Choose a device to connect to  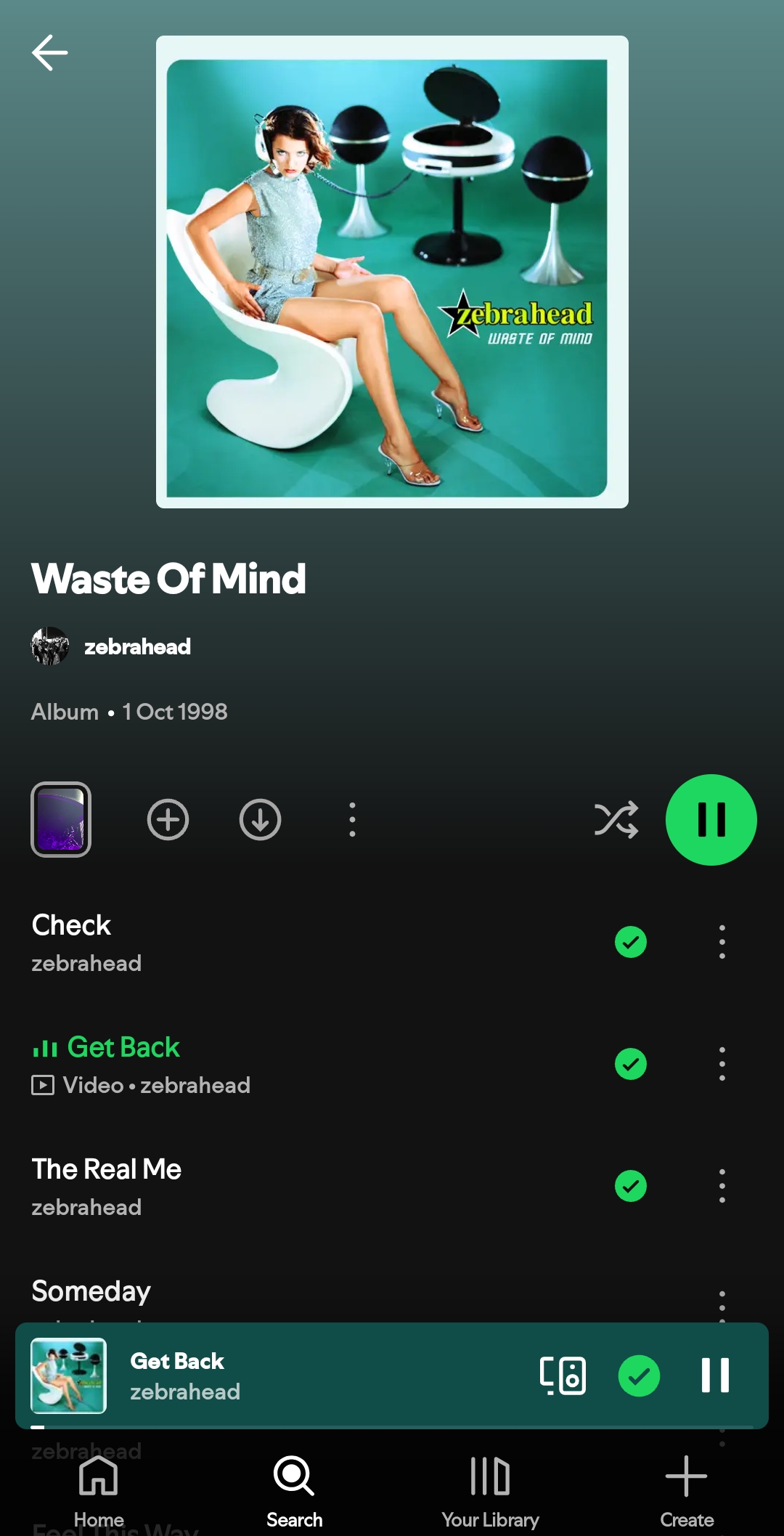point(563,1376)
